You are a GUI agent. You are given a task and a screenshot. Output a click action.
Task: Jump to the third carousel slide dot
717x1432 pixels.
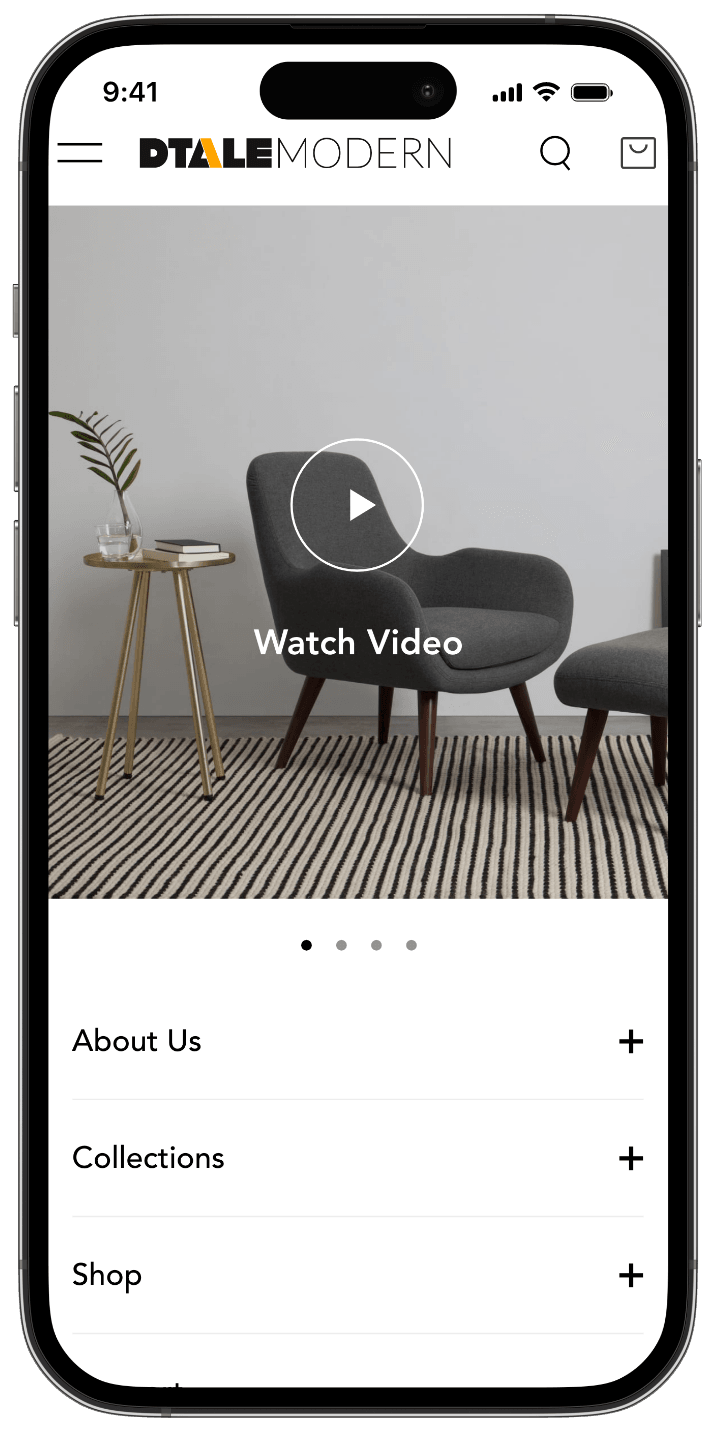376,945
